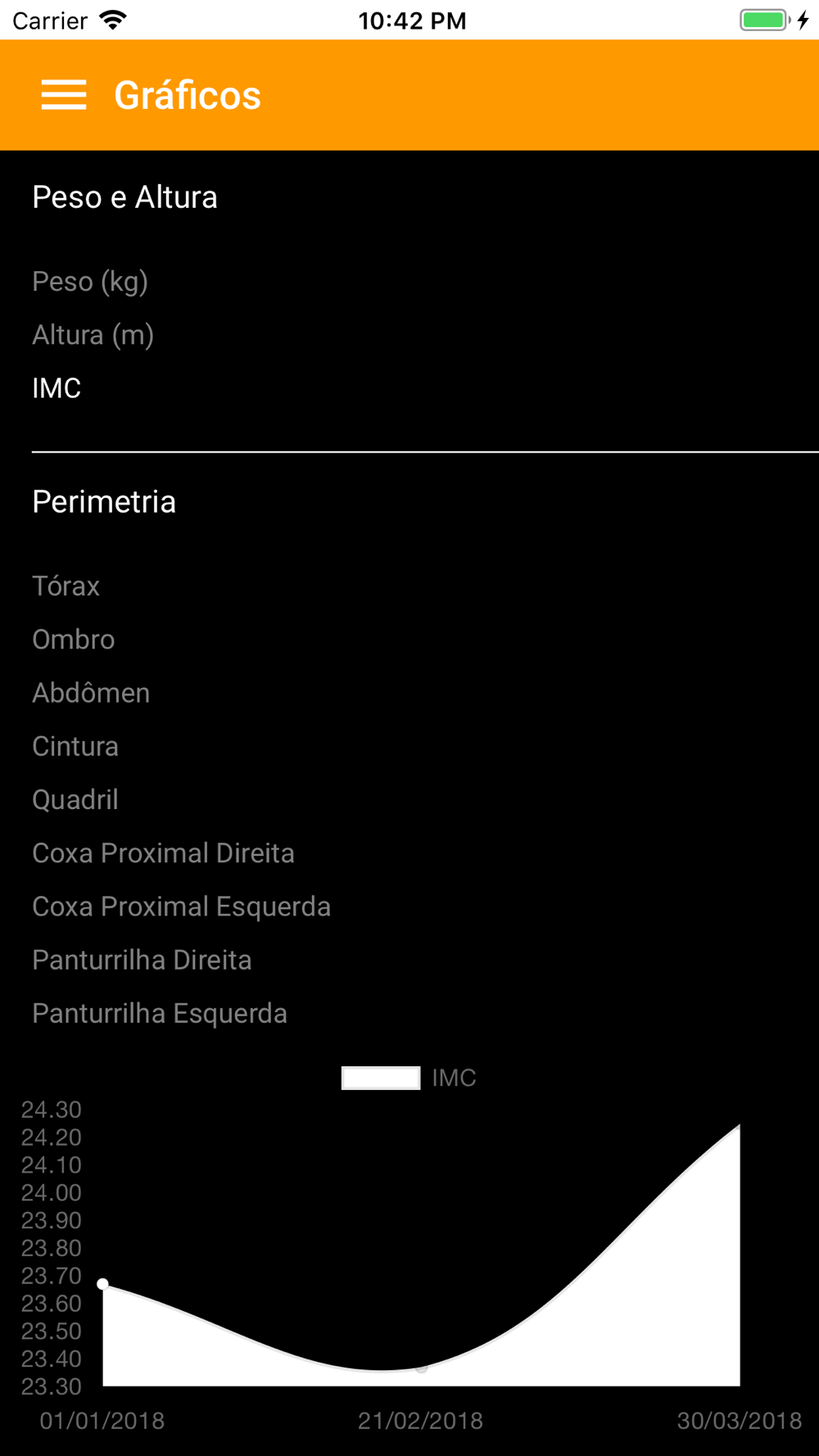Show the Panturrilha Direita graph
The height and width of the screenshot is (1456, 819).
(x=143, y=960)
